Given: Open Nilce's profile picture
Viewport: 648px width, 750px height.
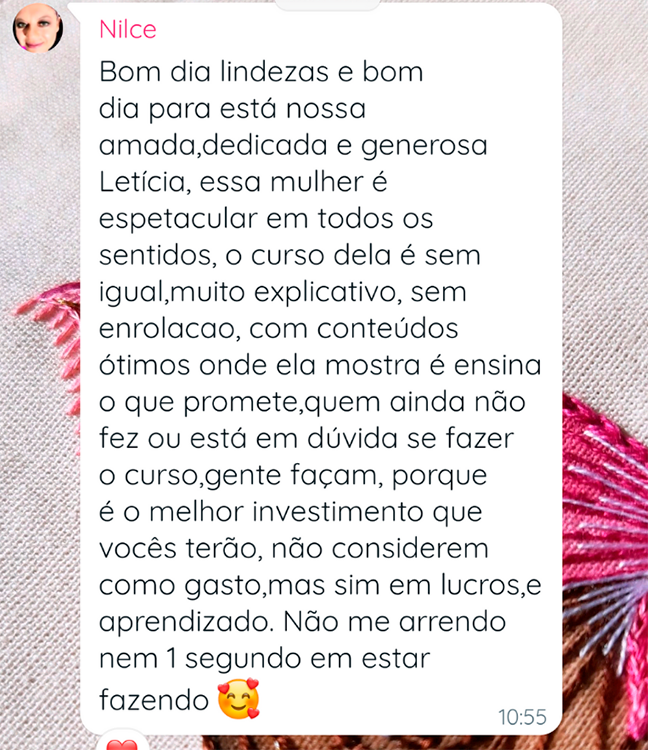Looking at the screenshot, I should [37, 28].
